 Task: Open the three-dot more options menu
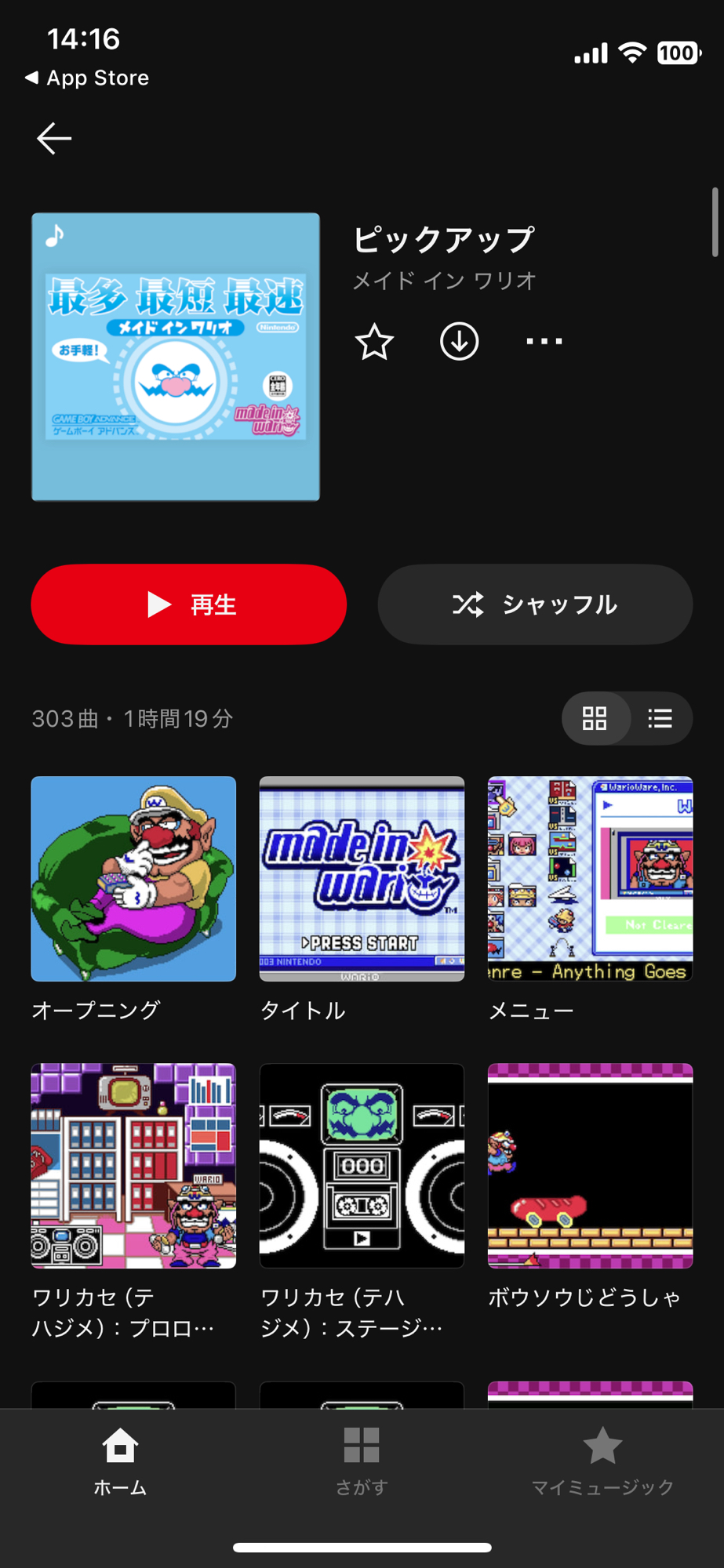coord(544,342)
